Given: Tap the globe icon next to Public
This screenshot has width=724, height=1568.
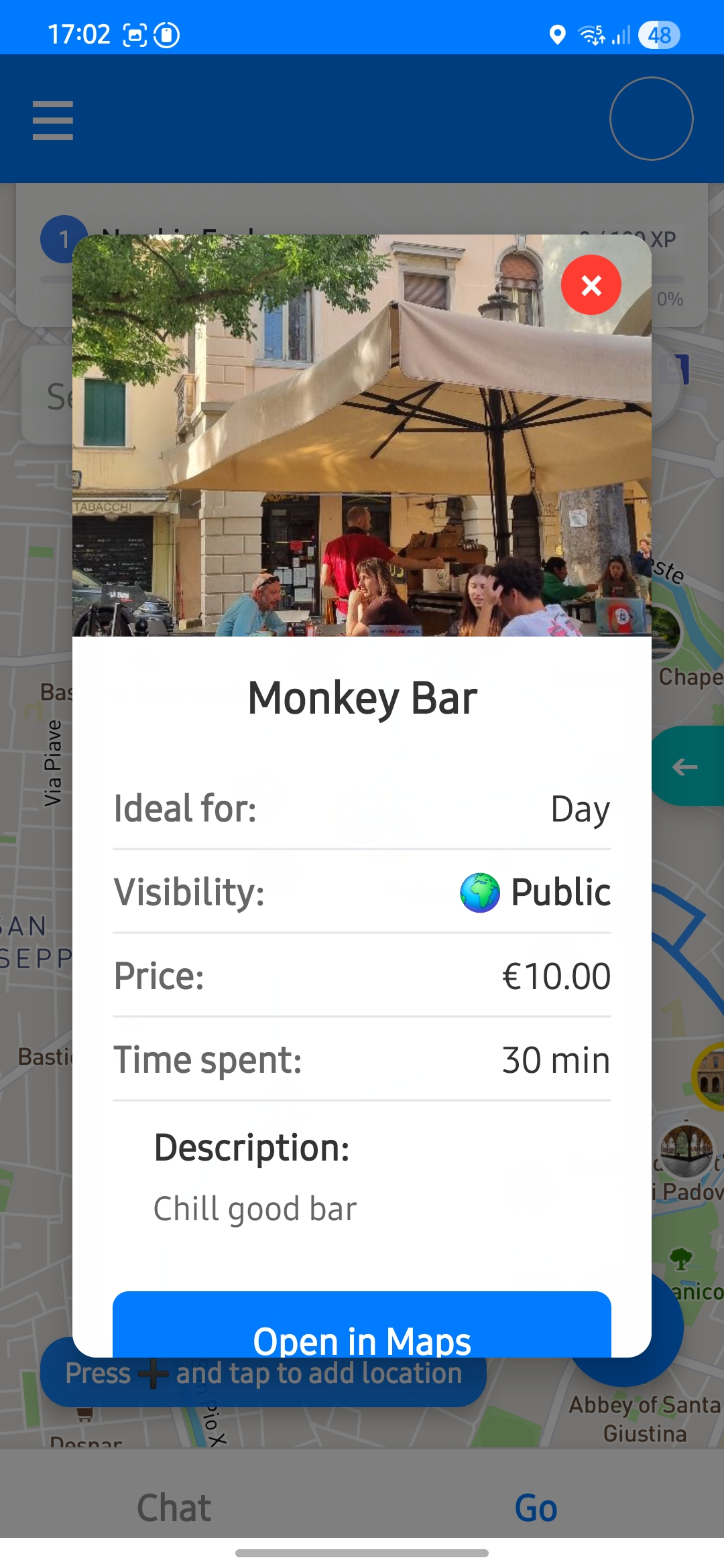Looking at the screenshot, I should pyautogui.click(x=480, y=891).
